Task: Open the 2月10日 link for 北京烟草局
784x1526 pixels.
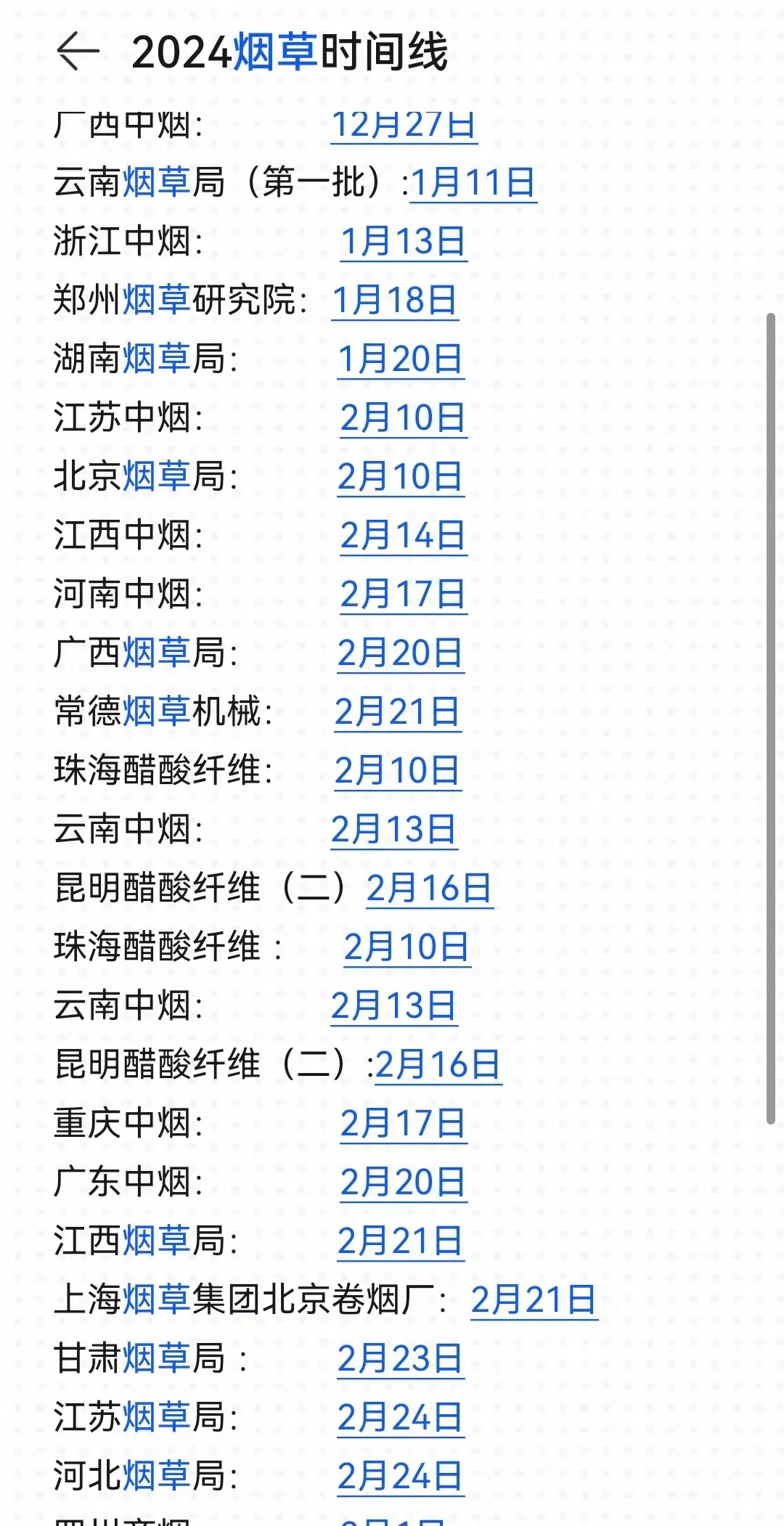Action: 401,477
